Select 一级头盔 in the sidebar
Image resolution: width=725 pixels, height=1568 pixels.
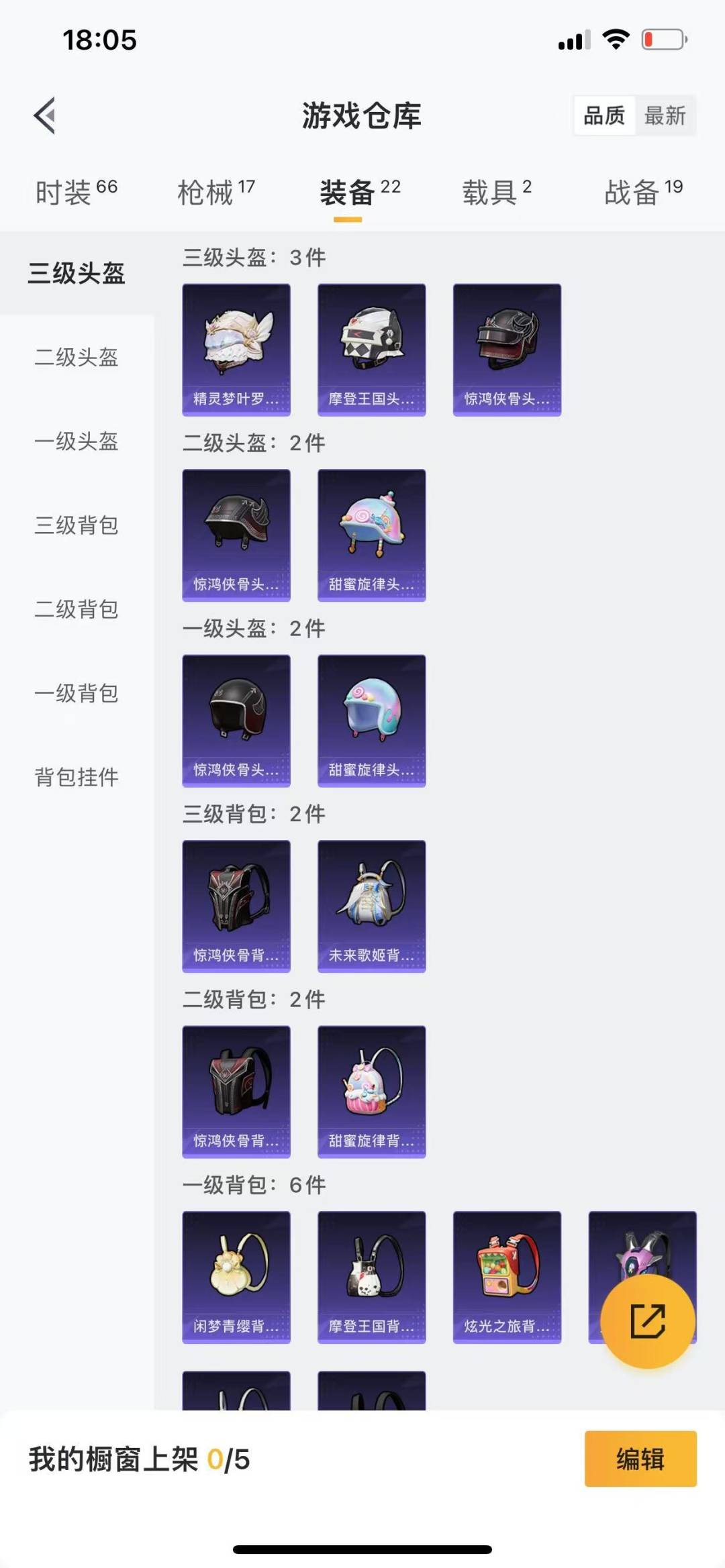pyautogui.click(x=77, y=441)
